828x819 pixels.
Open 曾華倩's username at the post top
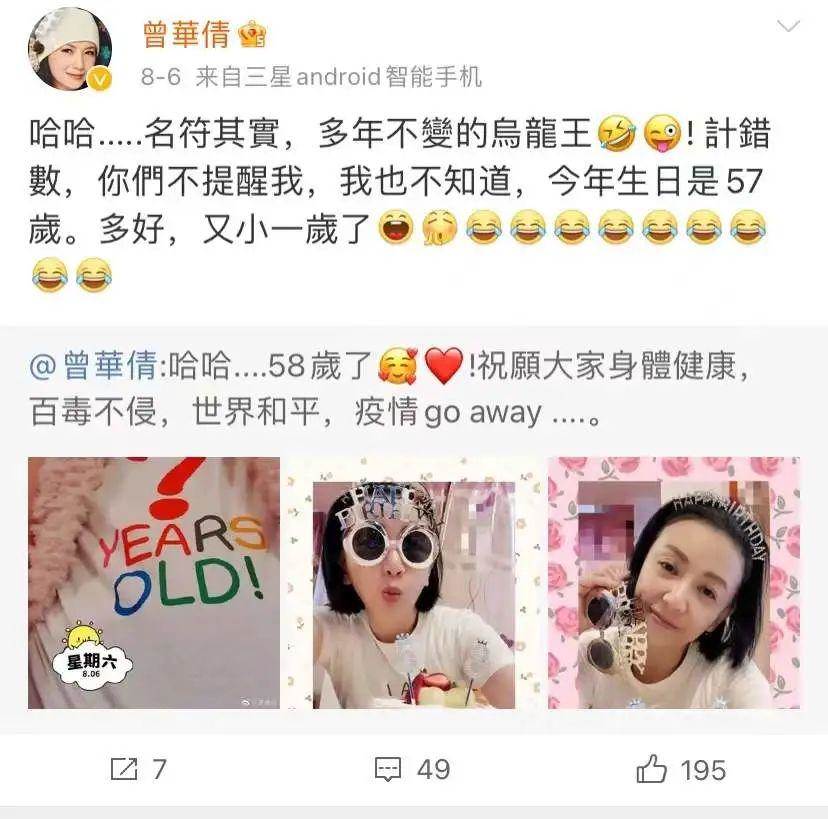click(x=188, y=34)
